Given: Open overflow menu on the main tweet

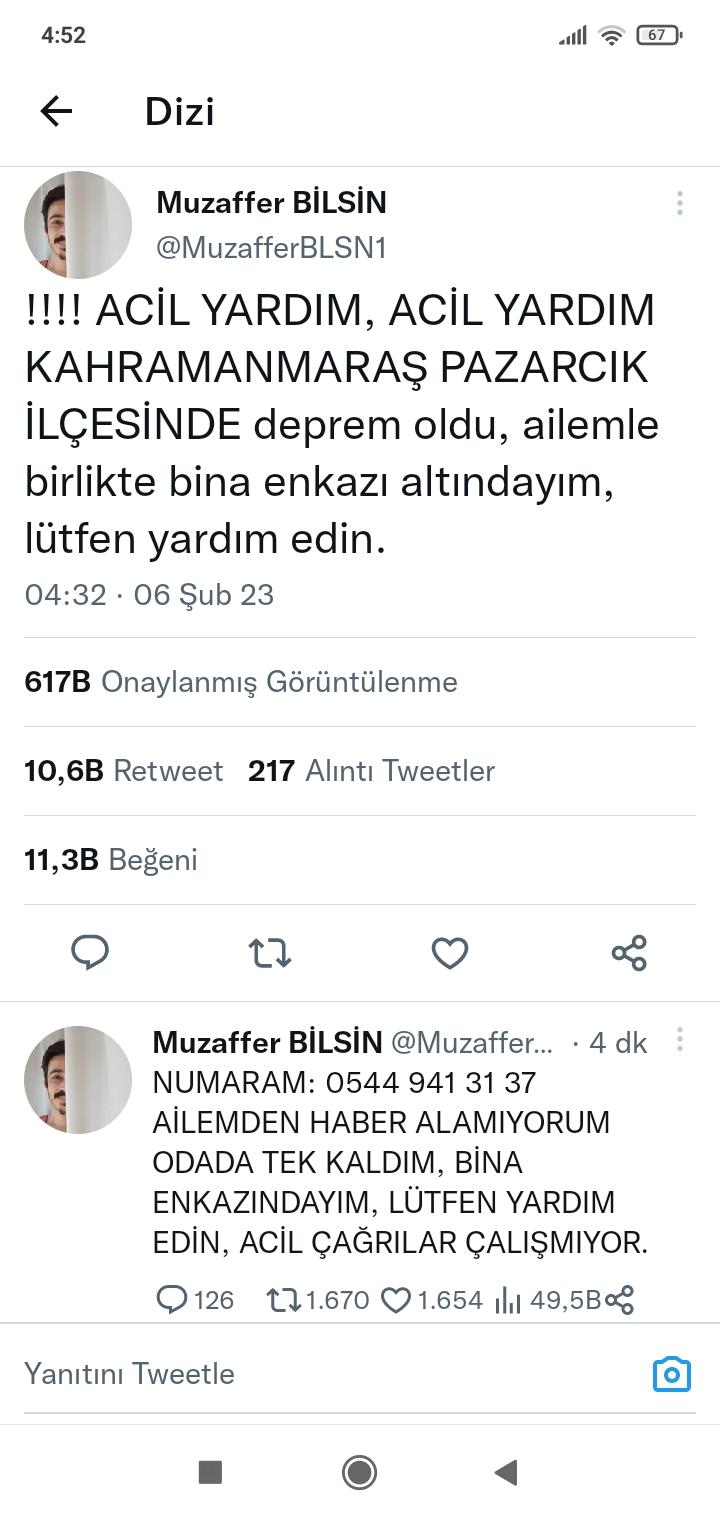Looking at the screenshot, I should 679,204.
